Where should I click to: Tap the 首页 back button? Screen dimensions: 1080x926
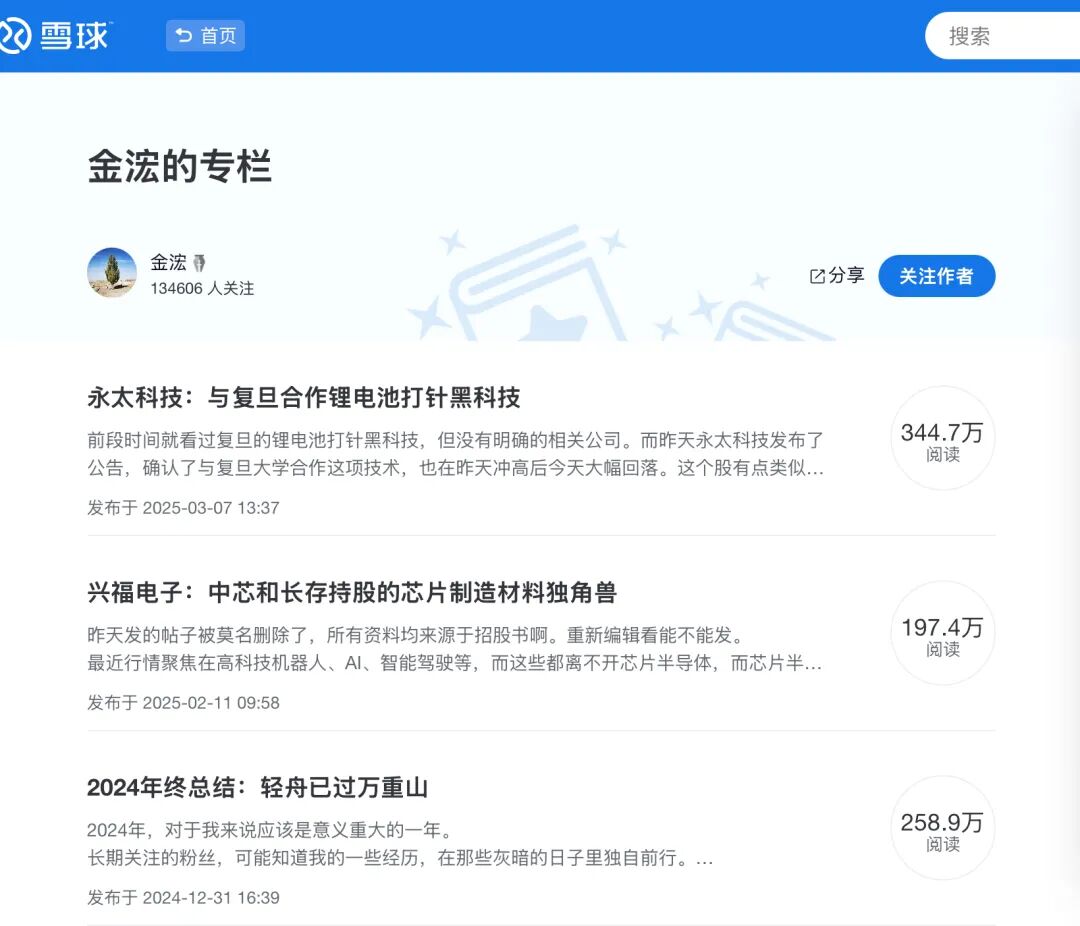(205, 36)
